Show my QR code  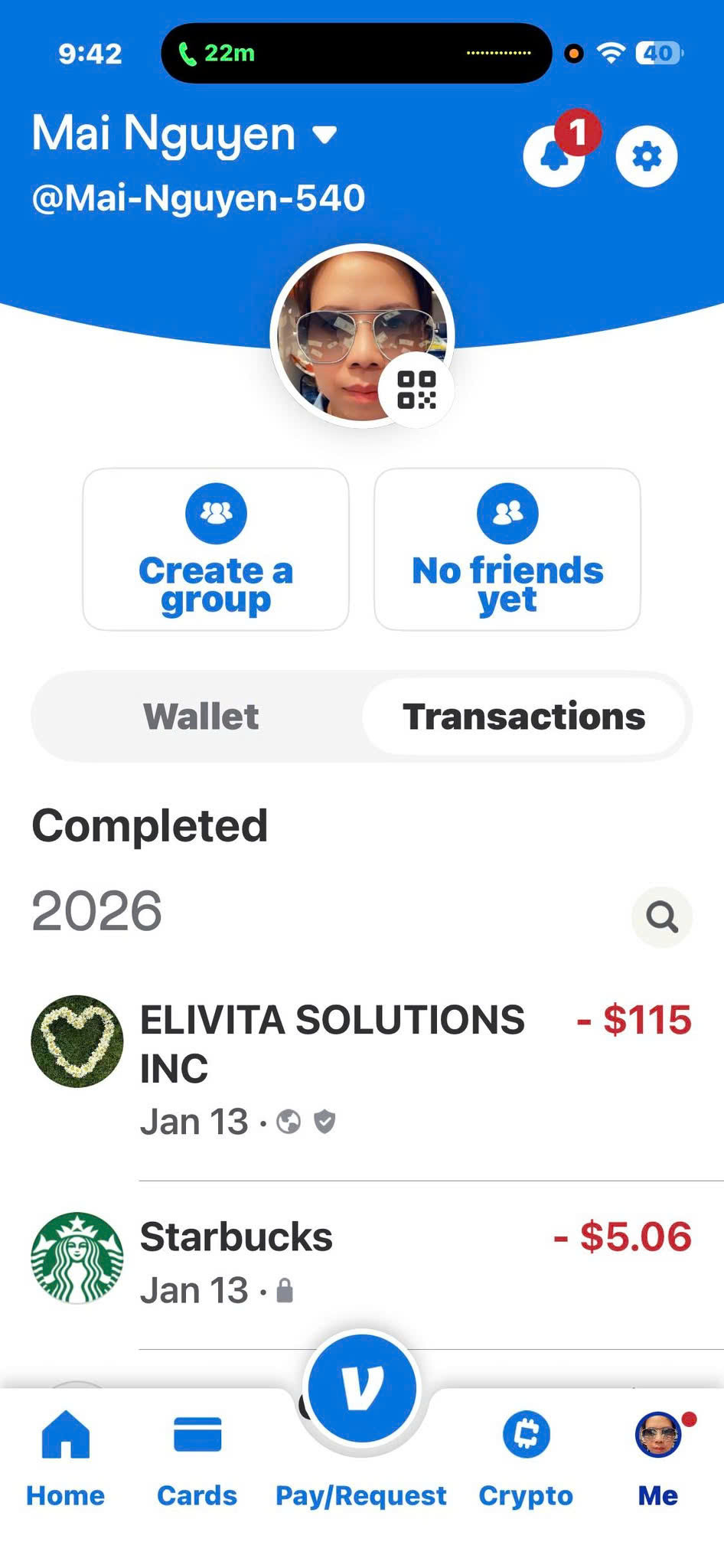[416, 390]
